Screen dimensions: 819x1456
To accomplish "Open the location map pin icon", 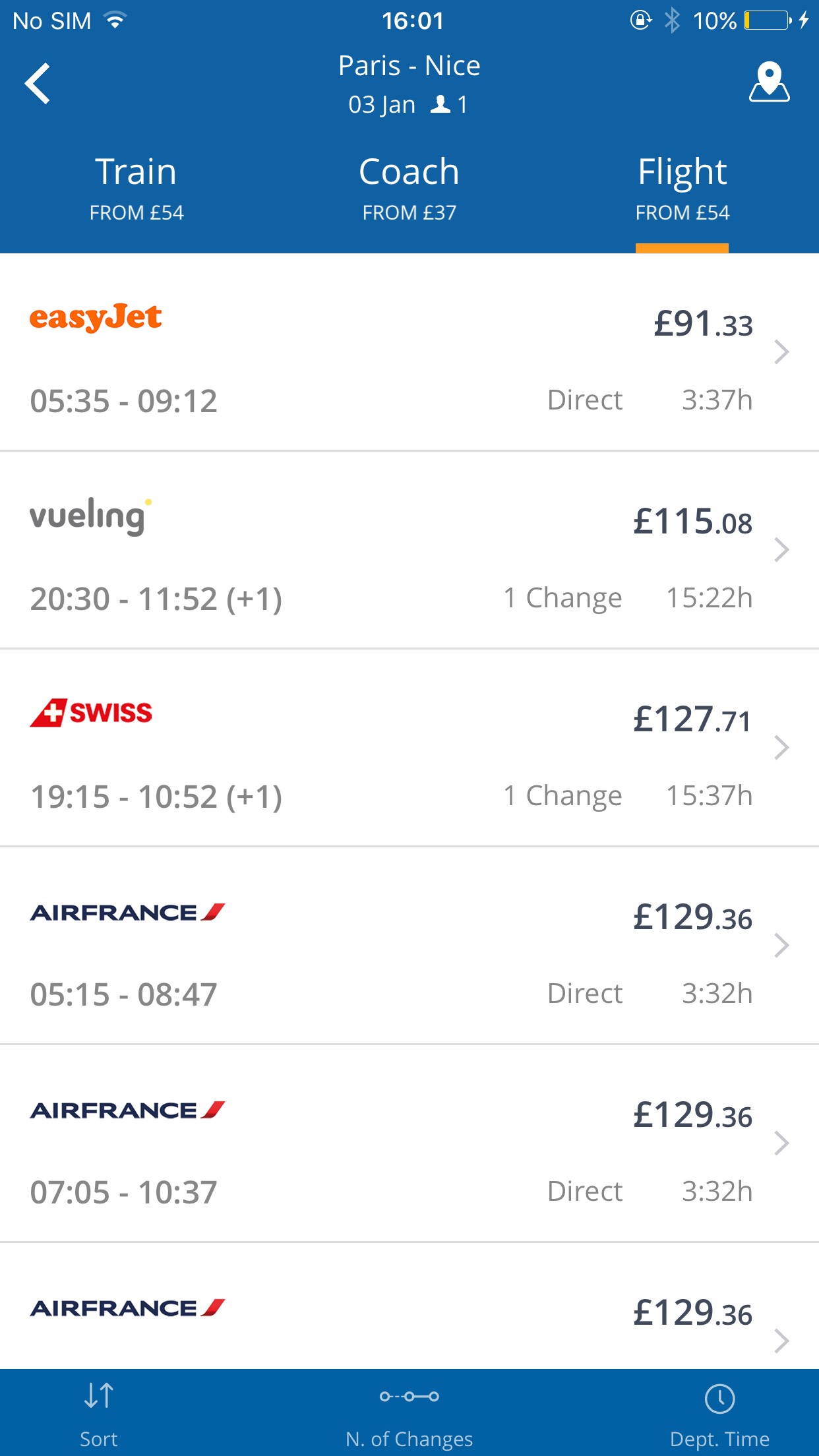I will [770, 83].
